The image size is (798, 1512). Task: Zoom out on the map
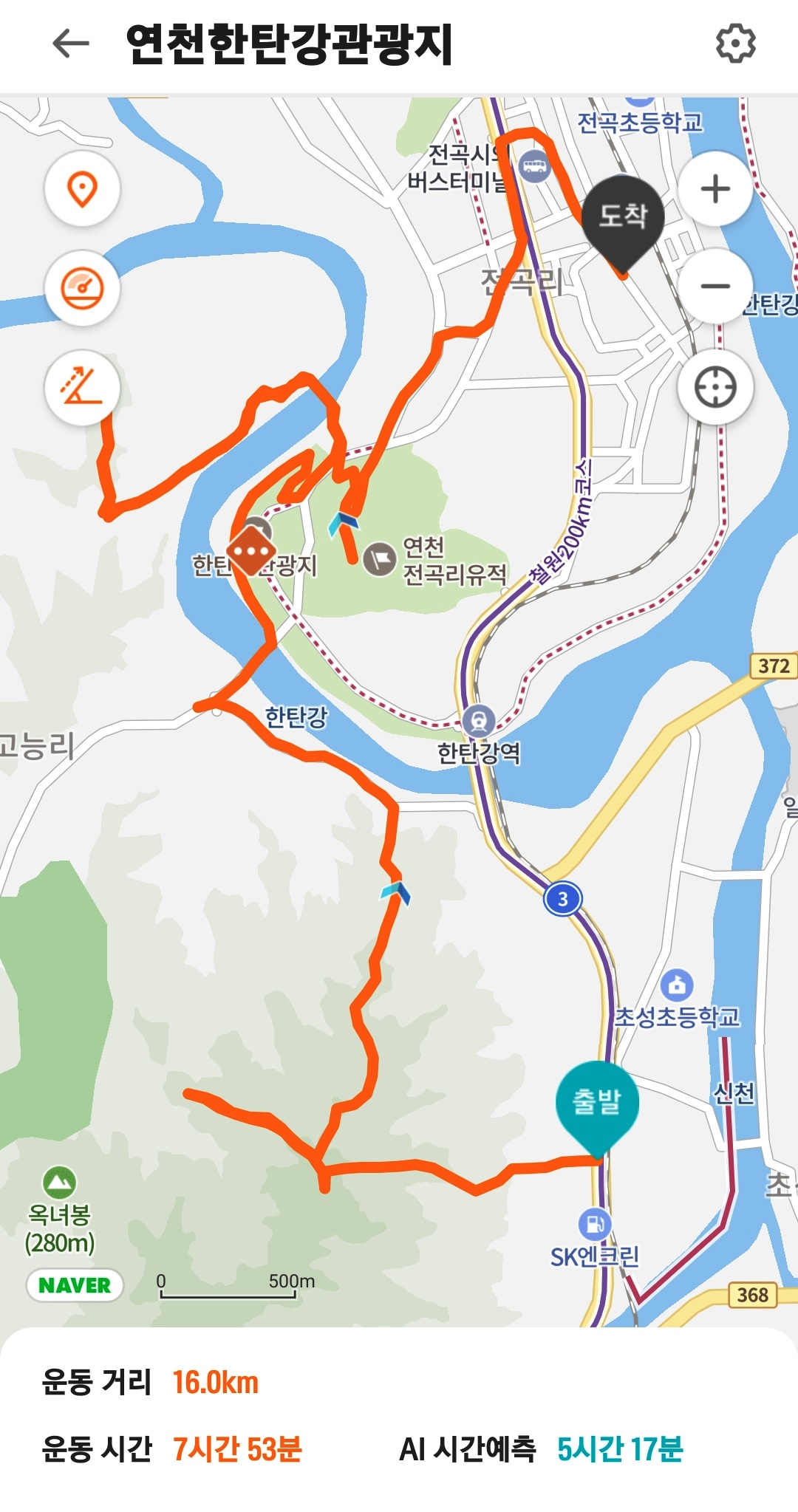tap(715, 286)
